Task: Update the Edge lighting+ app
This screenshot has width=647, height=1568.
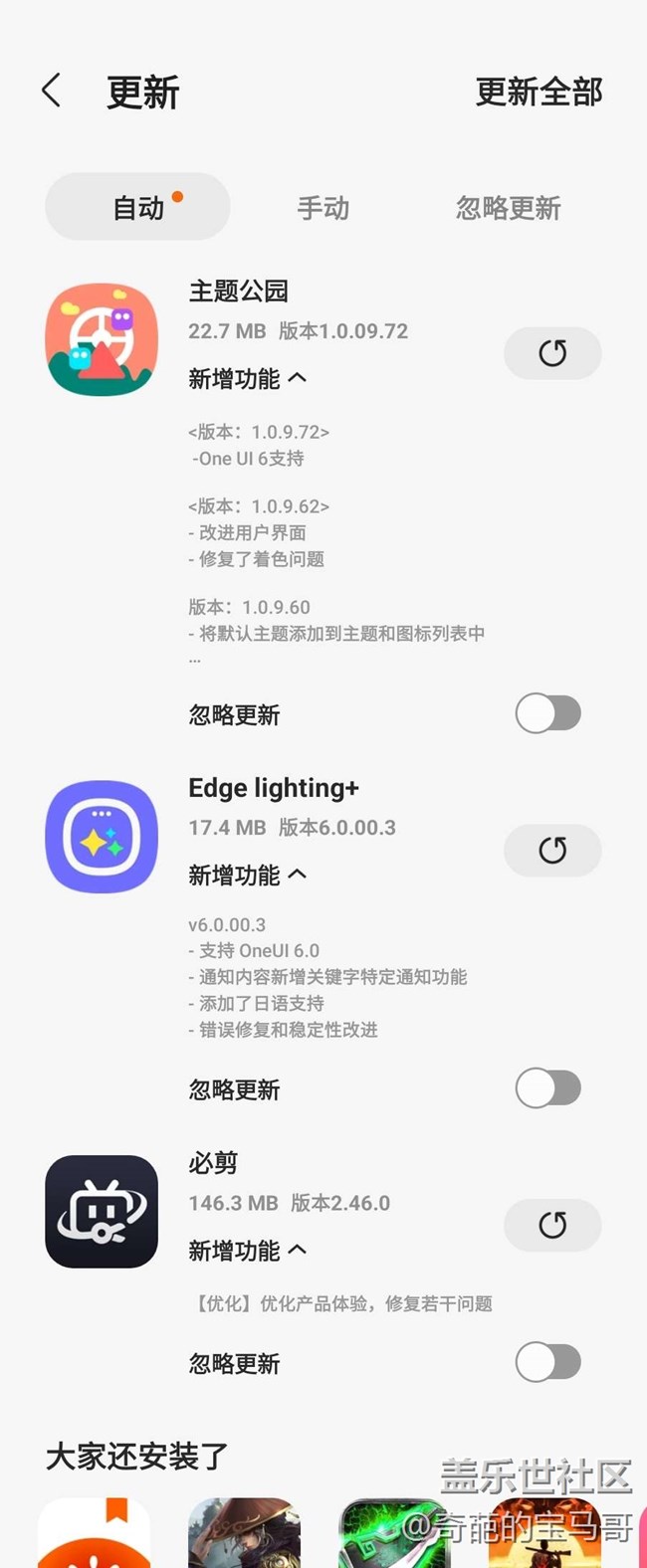Action: [x=552, y=851]
